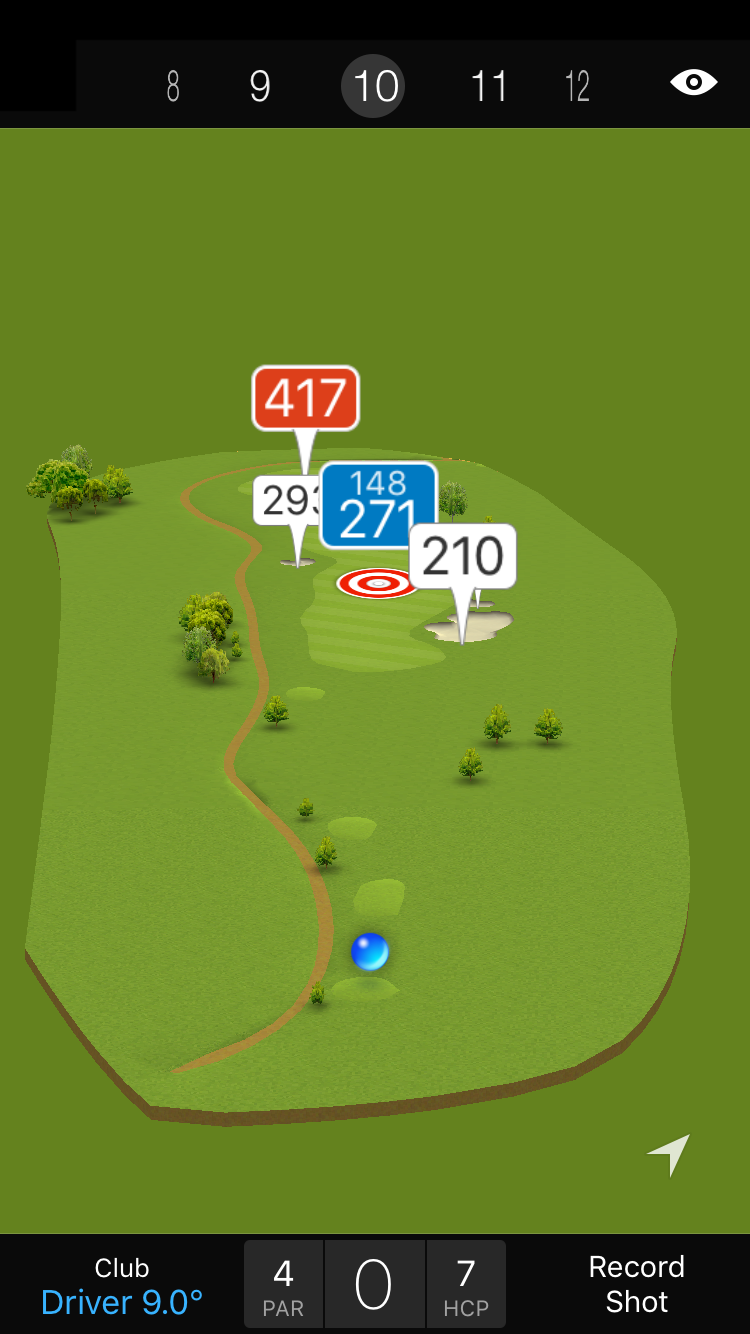Select hole 11

click(x=489, y=87)
